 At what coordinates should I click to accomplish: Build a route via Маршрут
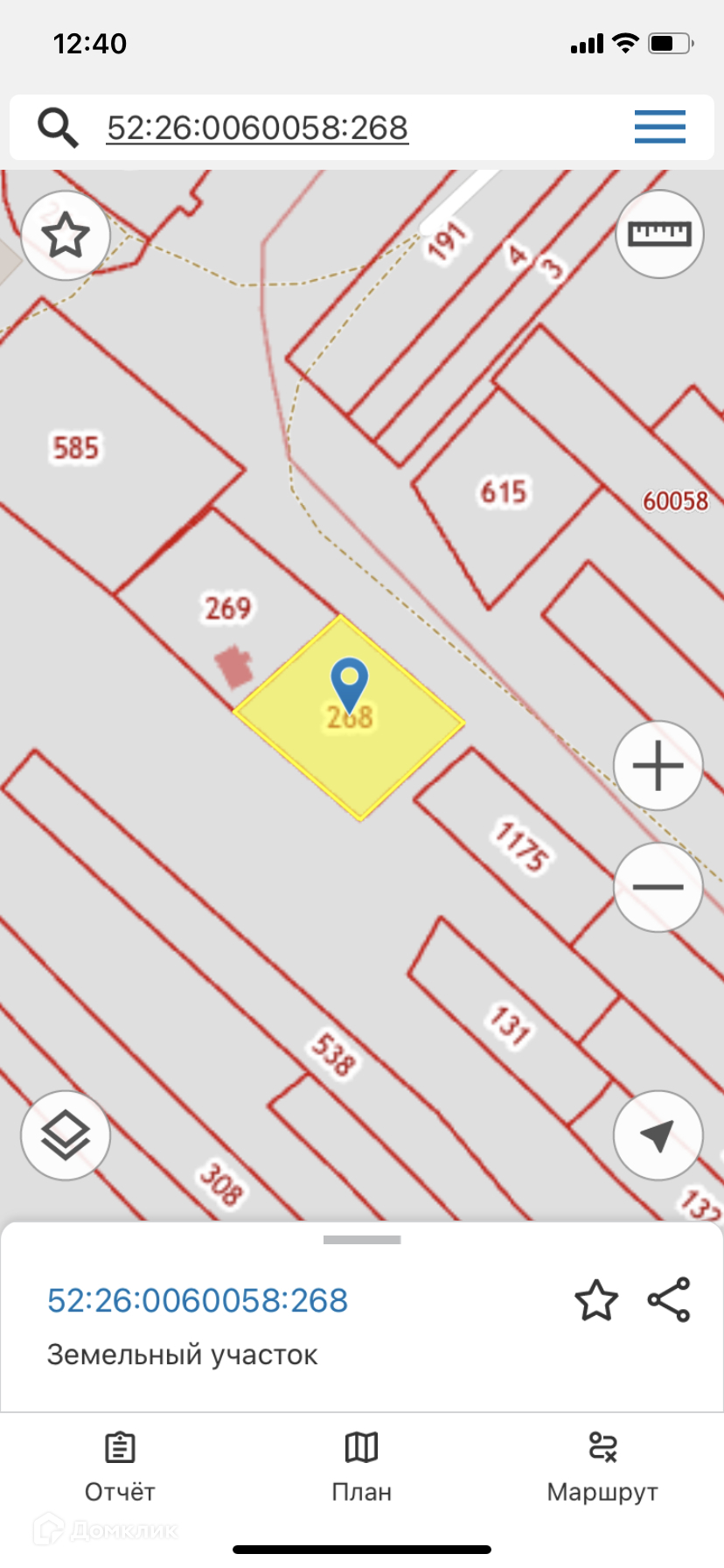pyautogui.click(x=602, y=1466)
